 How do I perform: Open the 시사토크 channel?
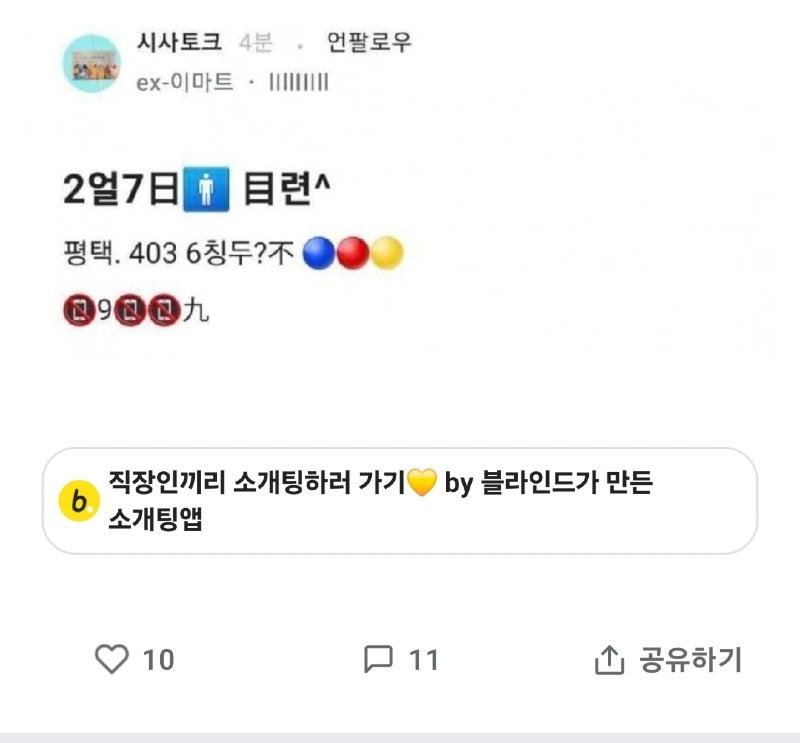coord(179,42)
